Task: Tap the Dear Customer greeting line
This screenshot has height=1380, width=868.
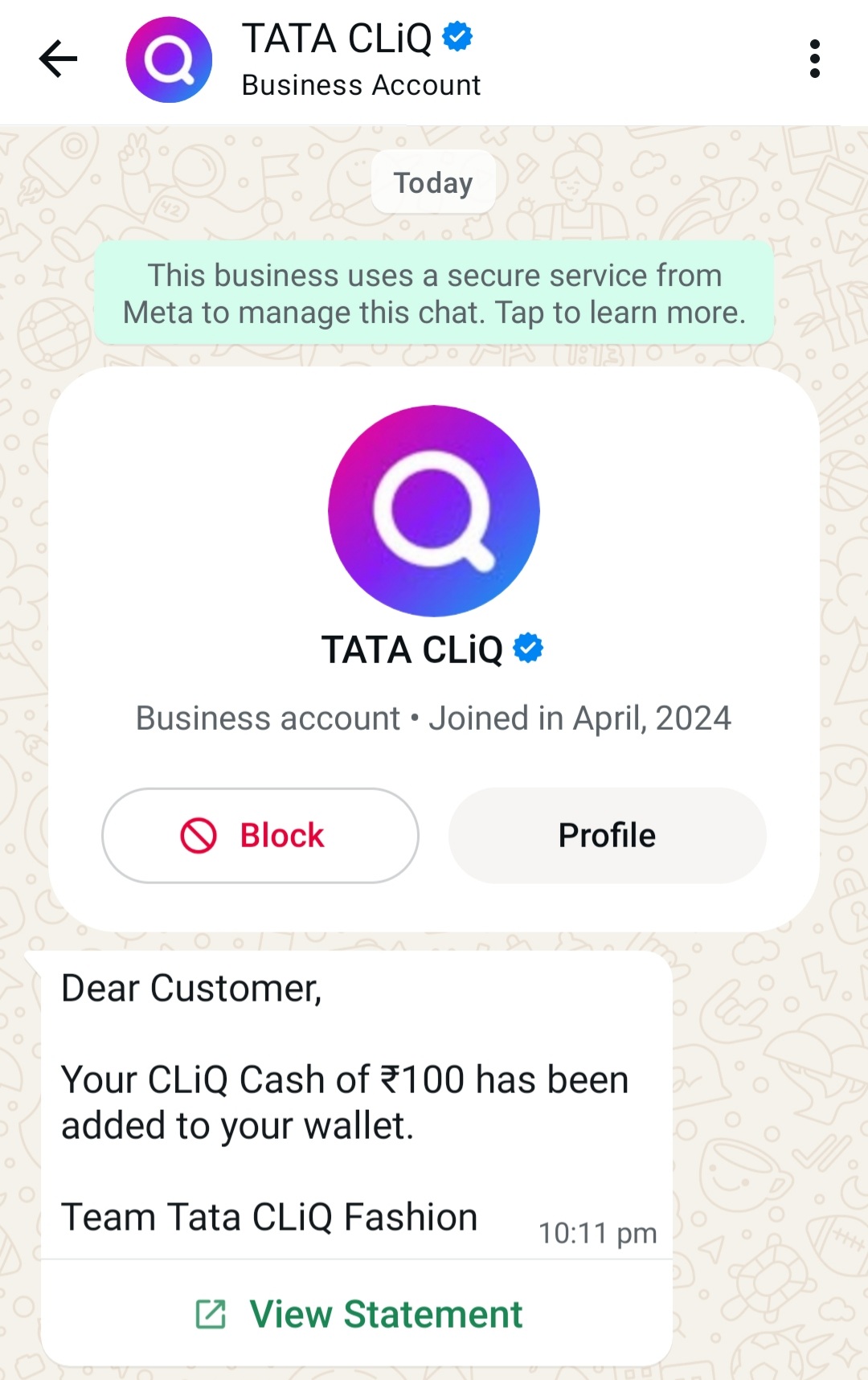Action: click(x=193, y=988)
